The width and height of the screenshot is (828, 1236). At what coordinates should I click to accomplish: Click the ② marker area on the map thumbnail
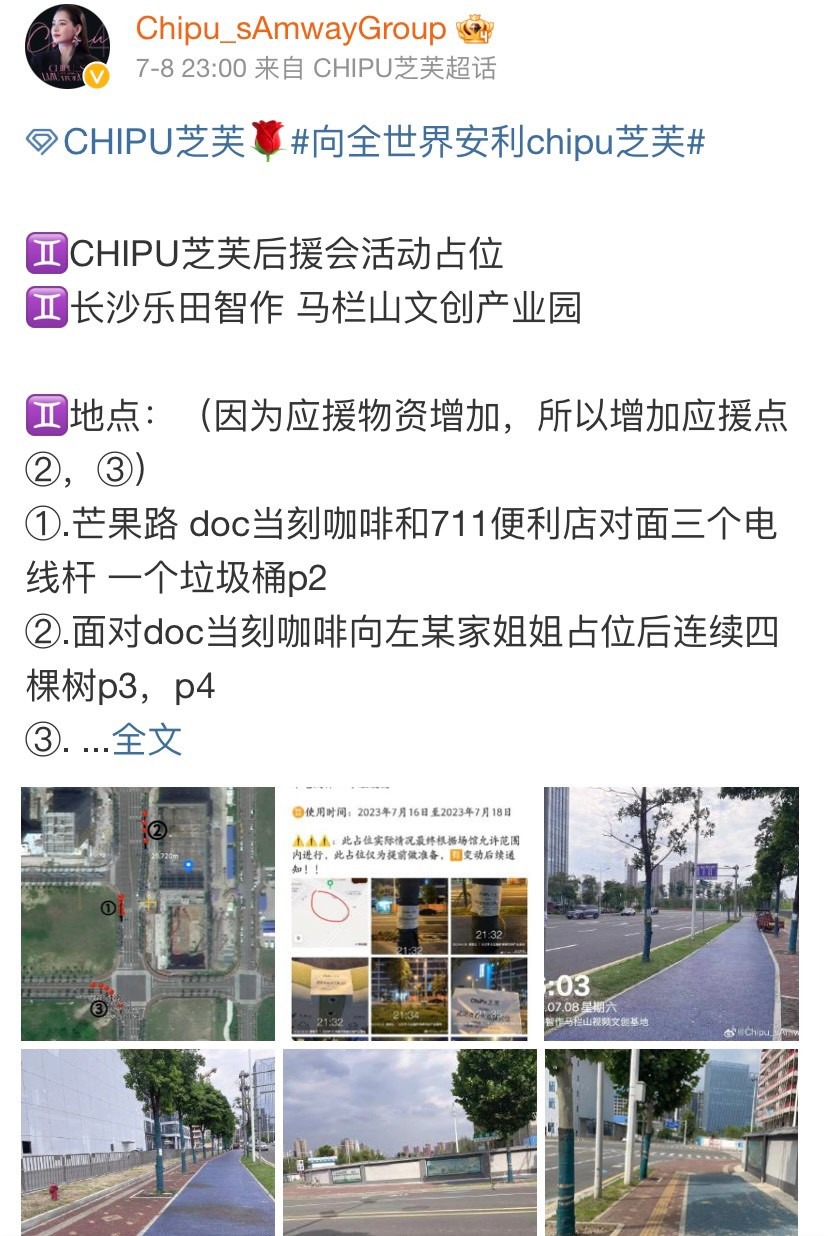coord(157,828)
